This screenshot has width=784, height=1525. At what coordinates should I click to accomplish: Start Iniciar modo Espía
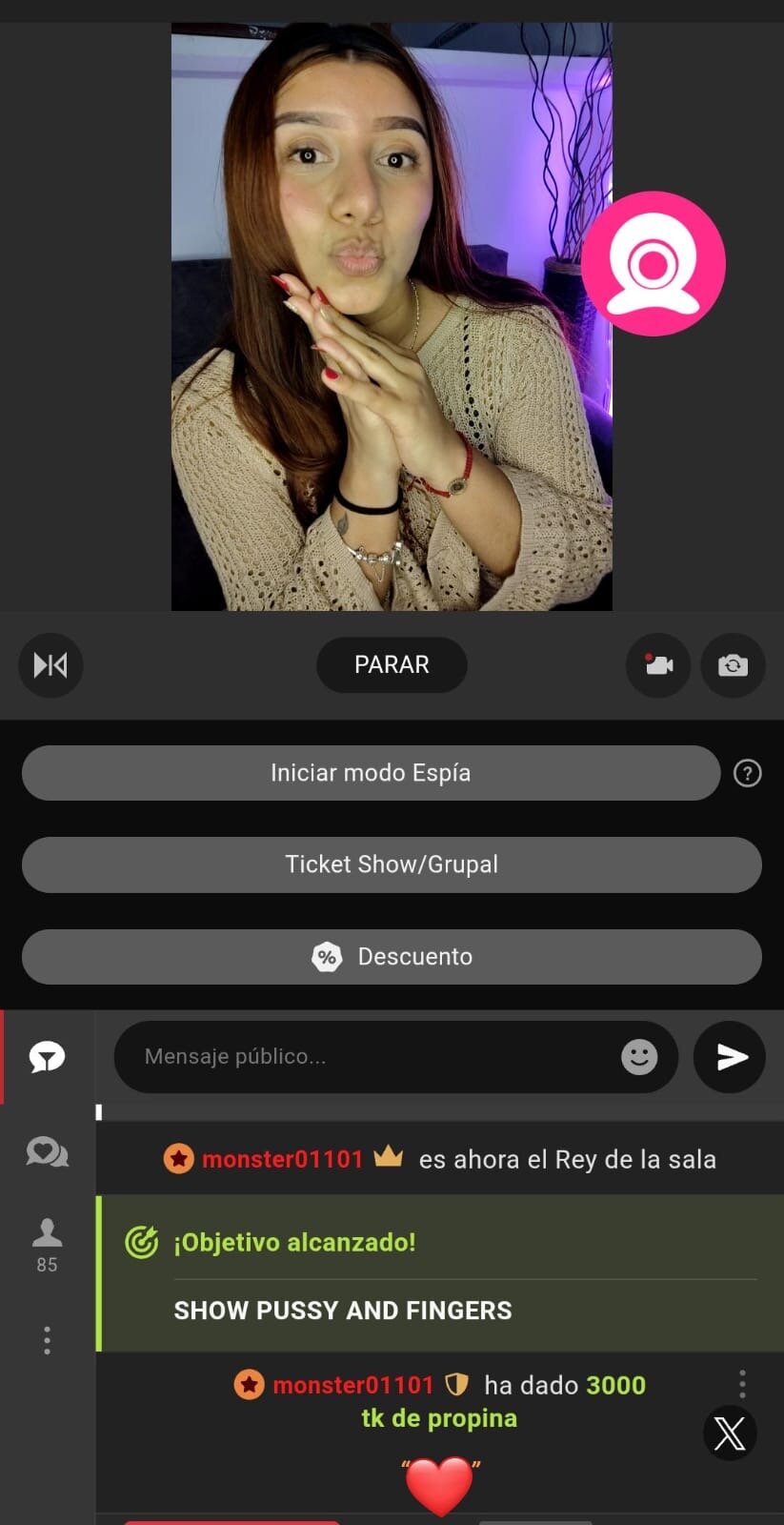[371, 773]
